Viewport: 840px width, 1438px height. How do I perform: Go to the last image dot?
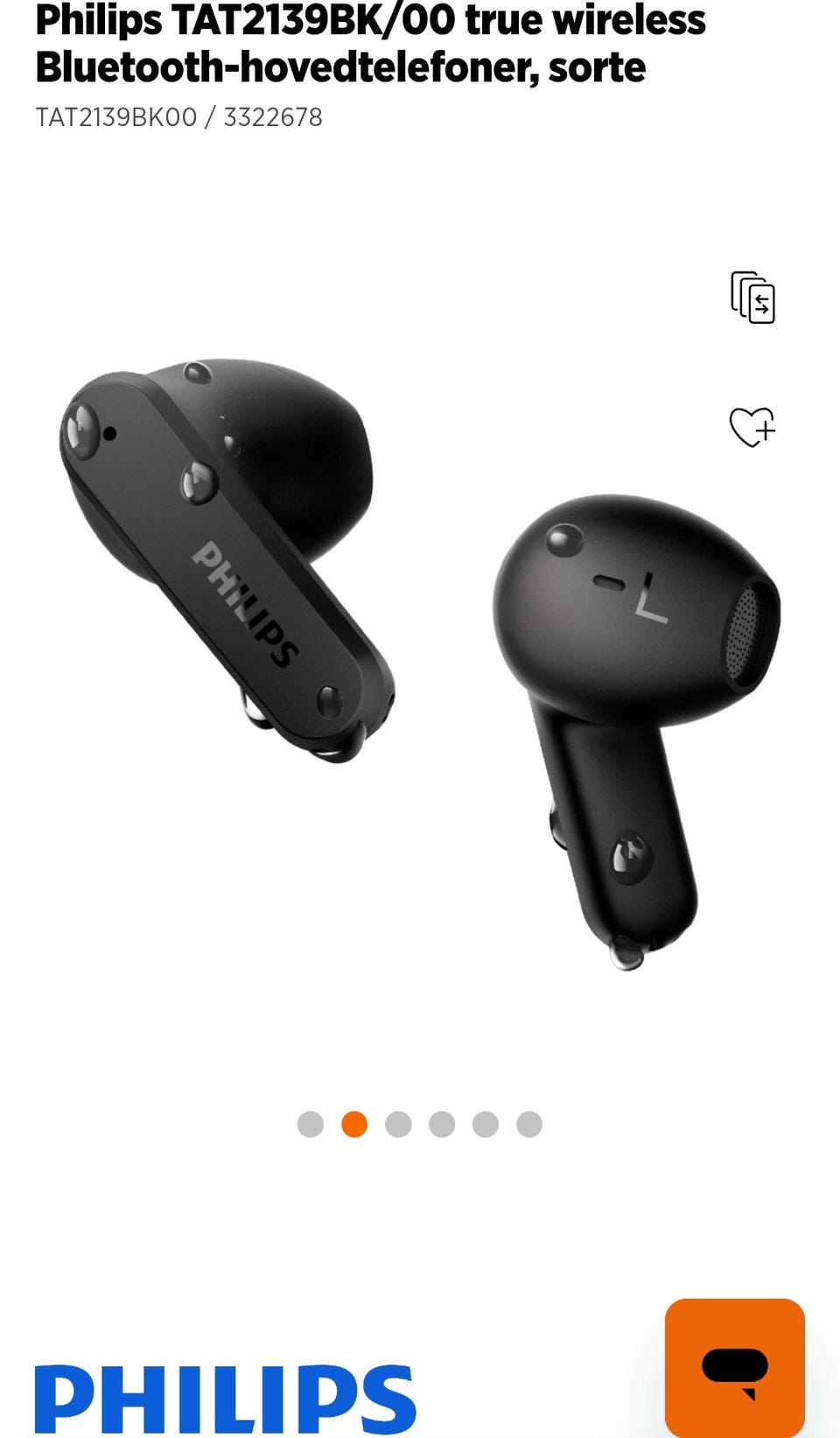tap(529, 1124)
